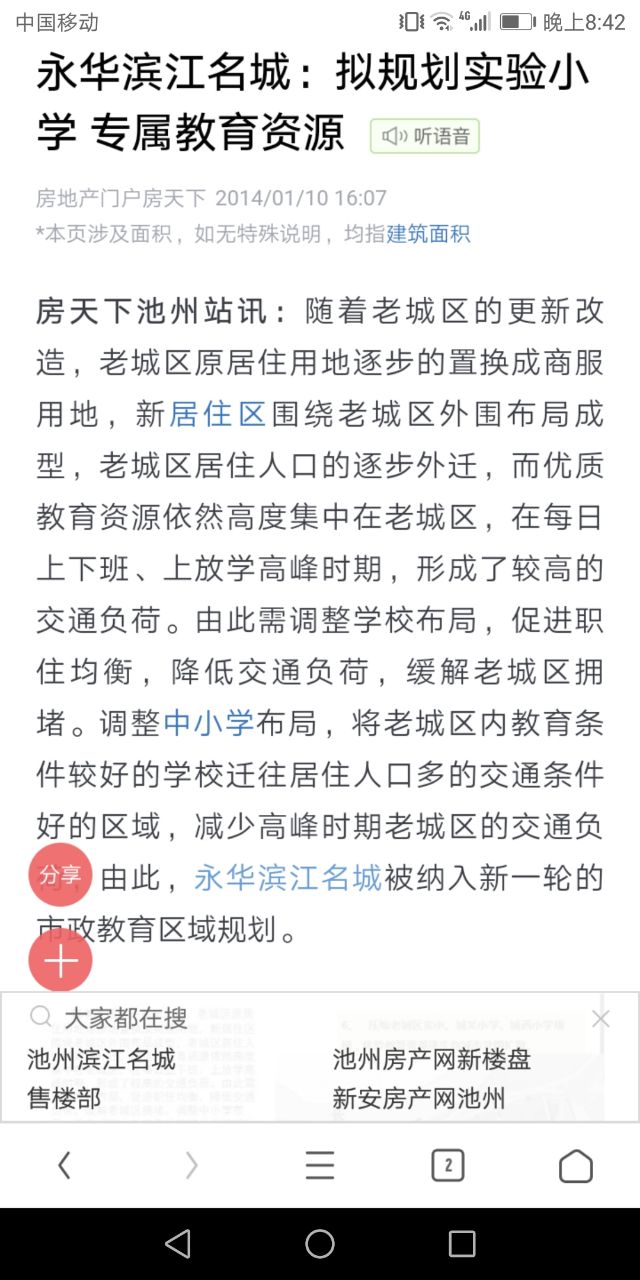640x1280 pixels.
Task: Tap the 听语音 listen button
Action: pyautogui.click(x=425, y=136)
